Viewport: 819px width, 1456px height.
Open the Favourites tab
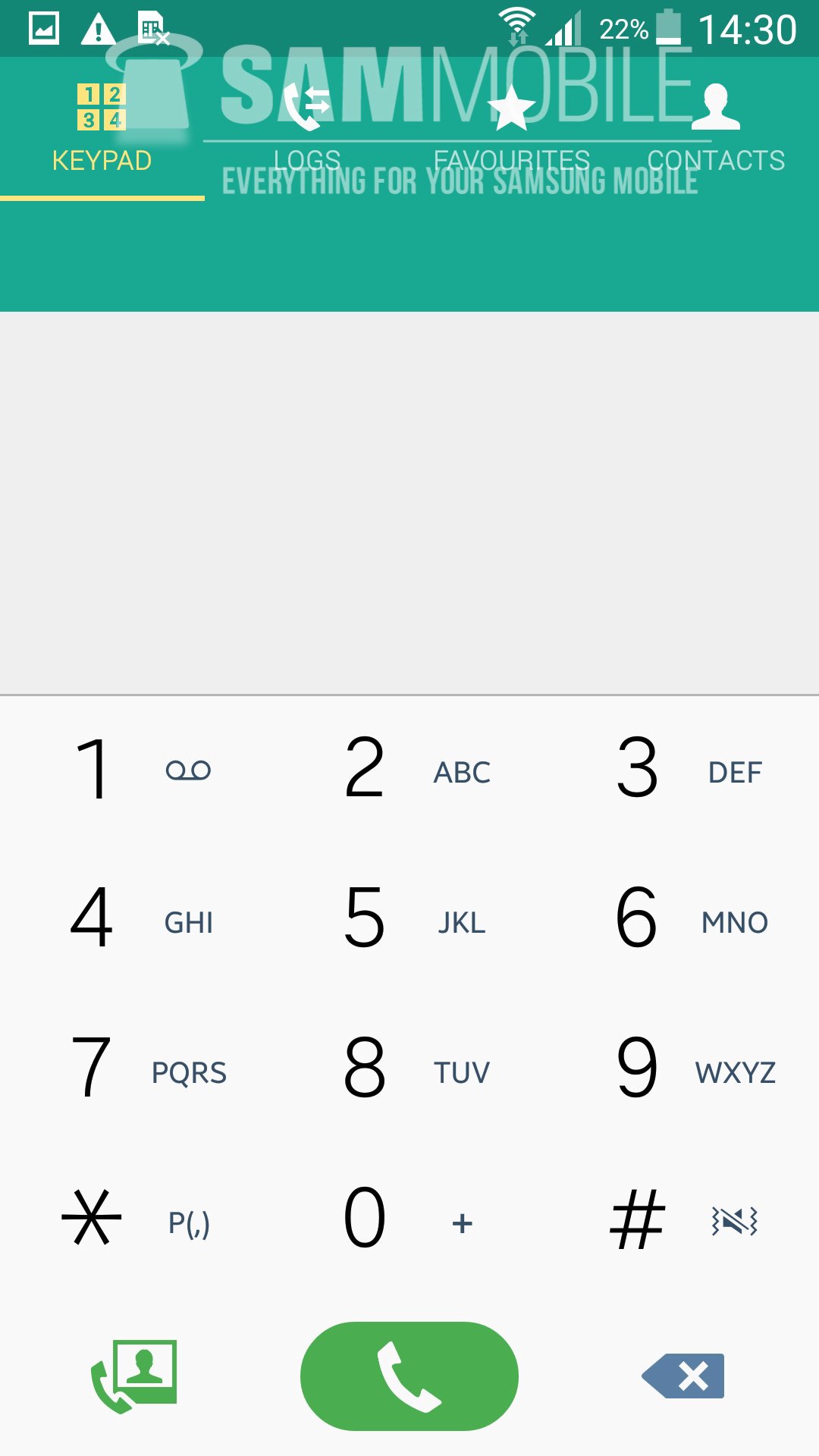pyautogui.click(x=512, y=129)
